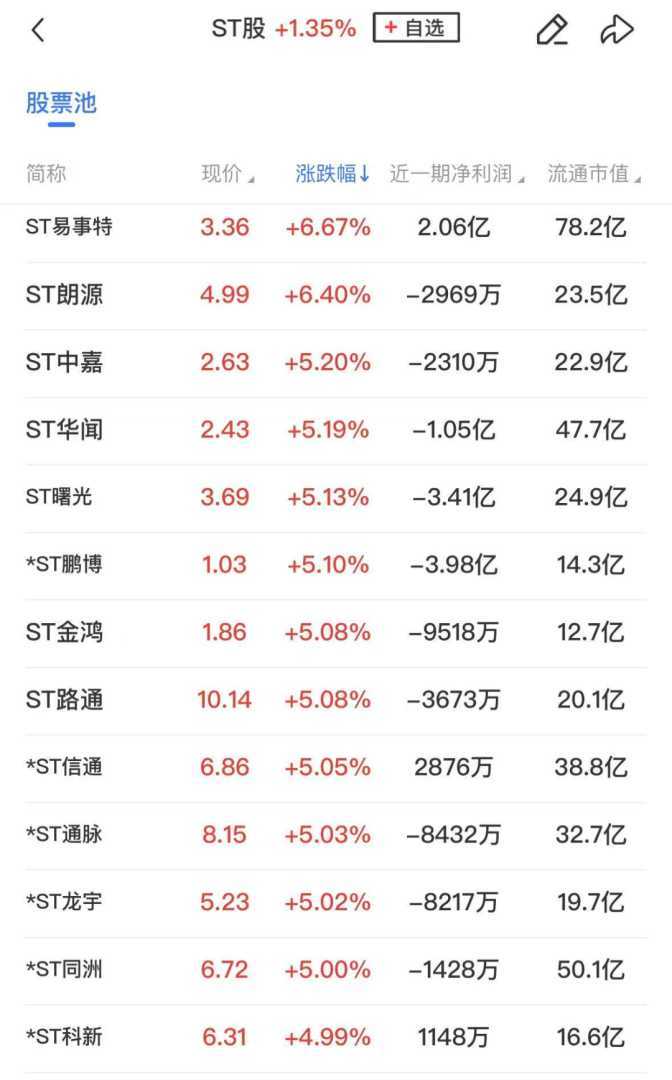Check ST路通 stock details
The height and width of the screenshot is (1080, 672).
pyautogui.click(x=64, y=699)
